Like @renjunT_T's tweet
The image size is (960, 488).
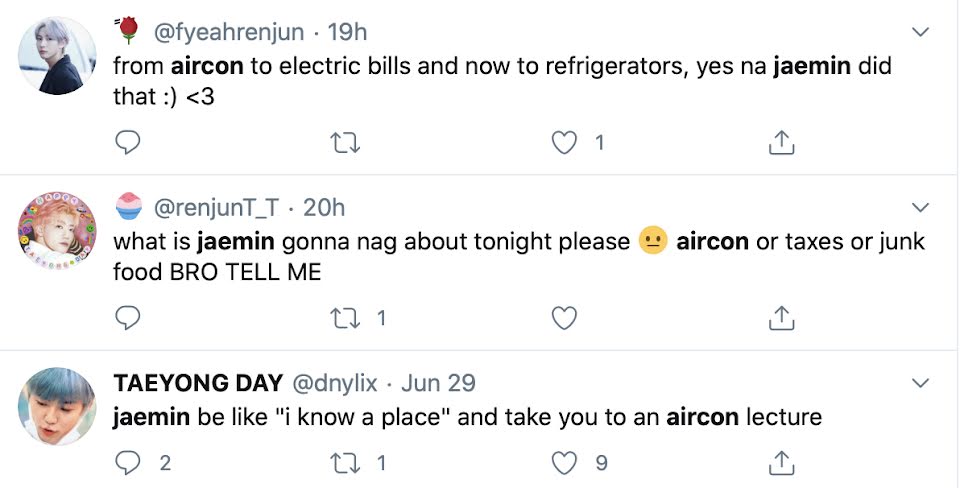point(565,318)
